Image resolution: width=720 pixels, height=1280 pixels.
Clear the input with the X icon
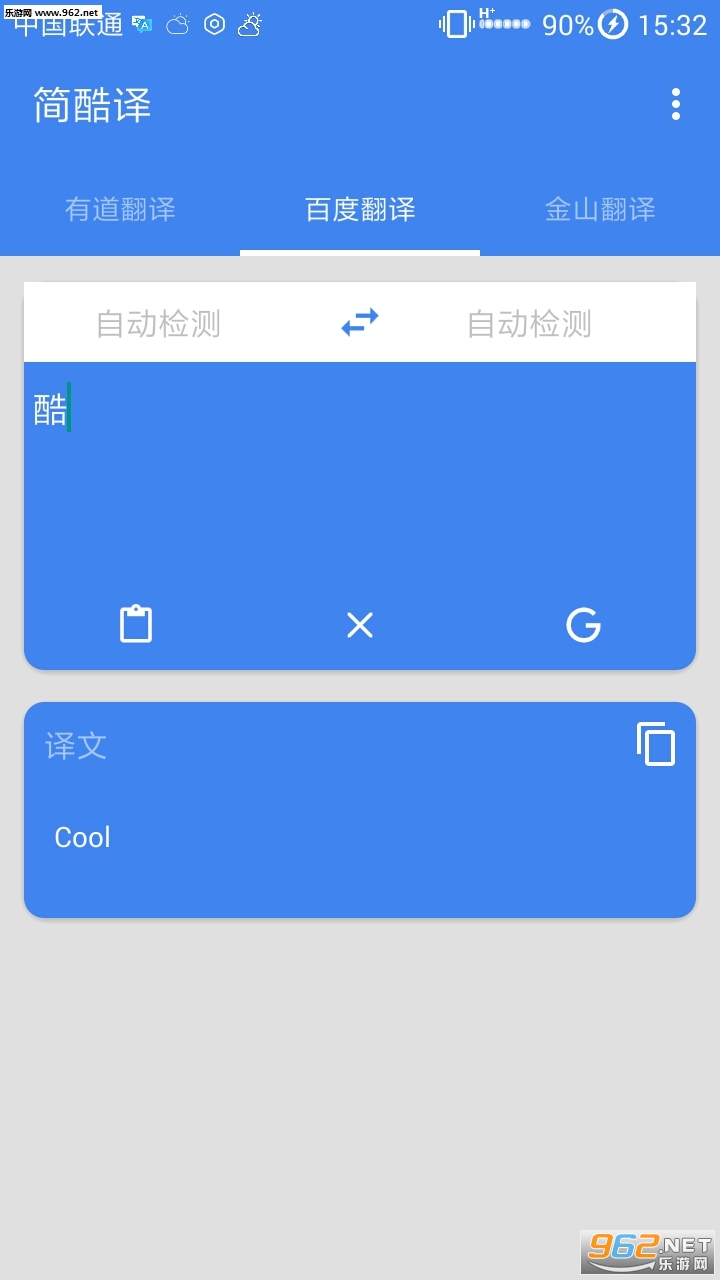pyautogui.click(x=359, y=625)
